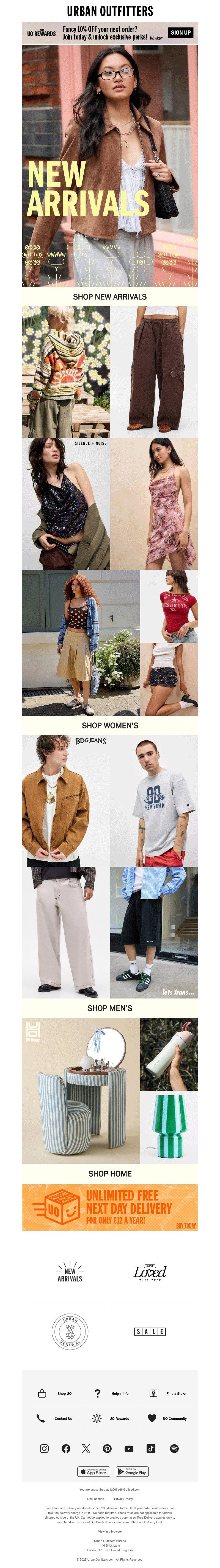The image size is (220, 1568).
Task: Open Shop Home collection
Action: pos(110,1173)
